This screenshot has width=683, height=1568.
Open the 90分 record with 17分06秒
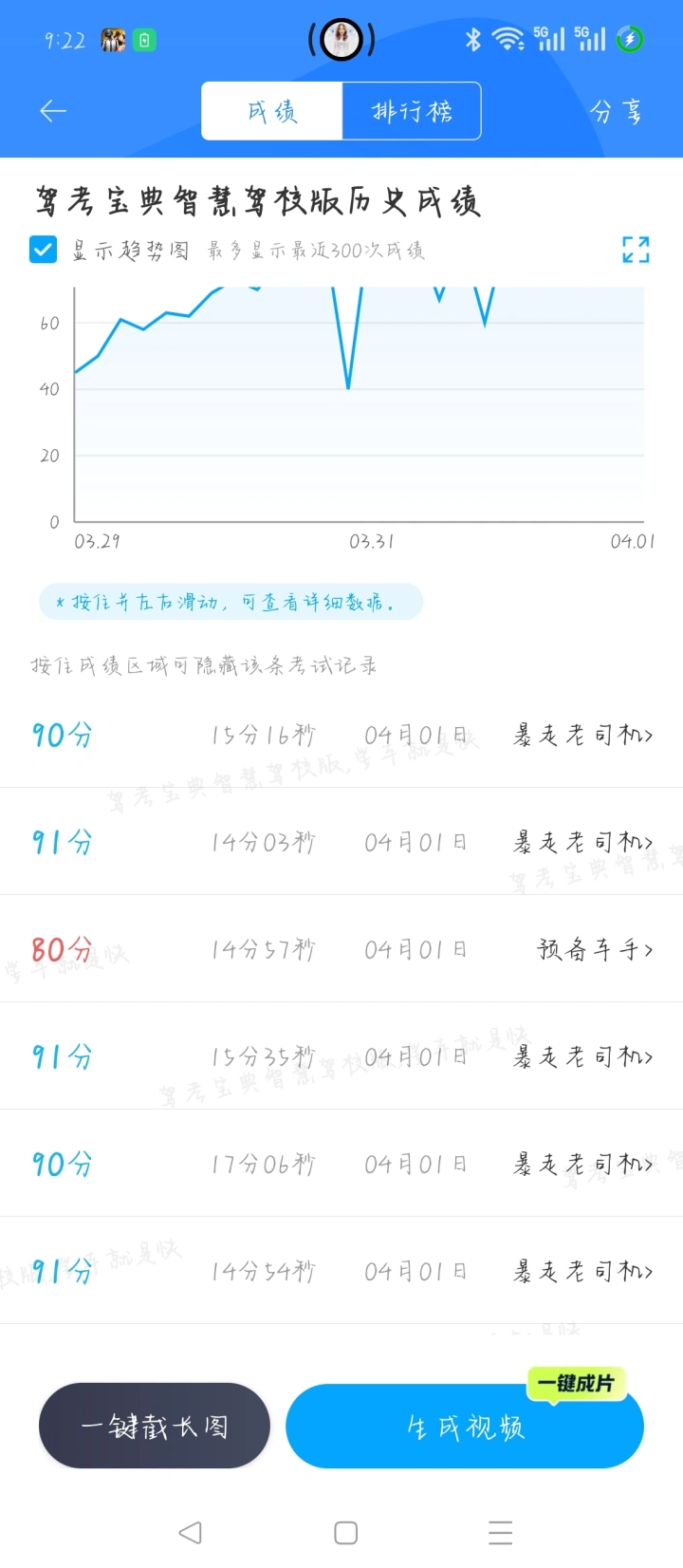tap(341, 1164)
